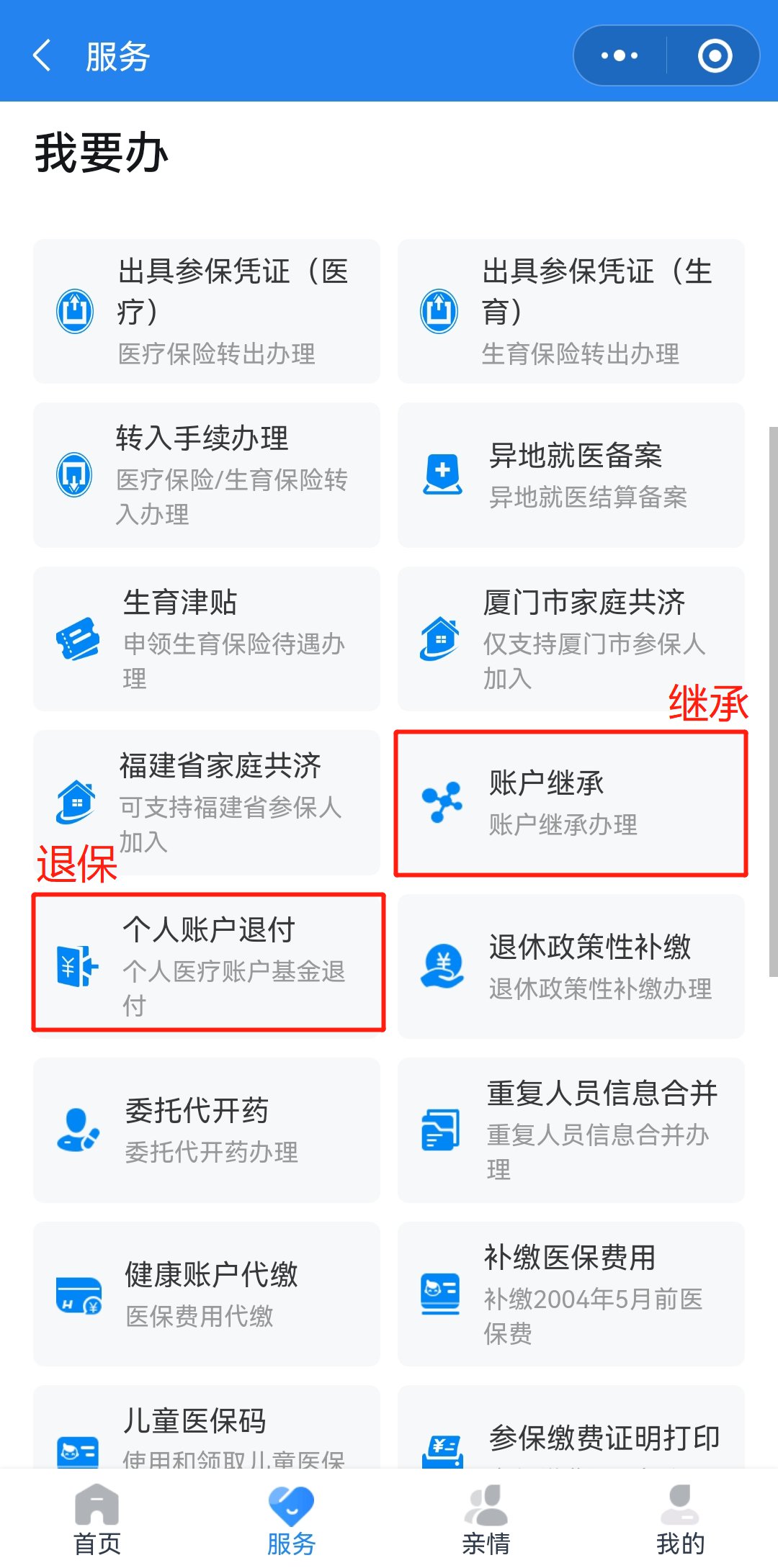Open 补缴医保费用 service

point(571,1294)
